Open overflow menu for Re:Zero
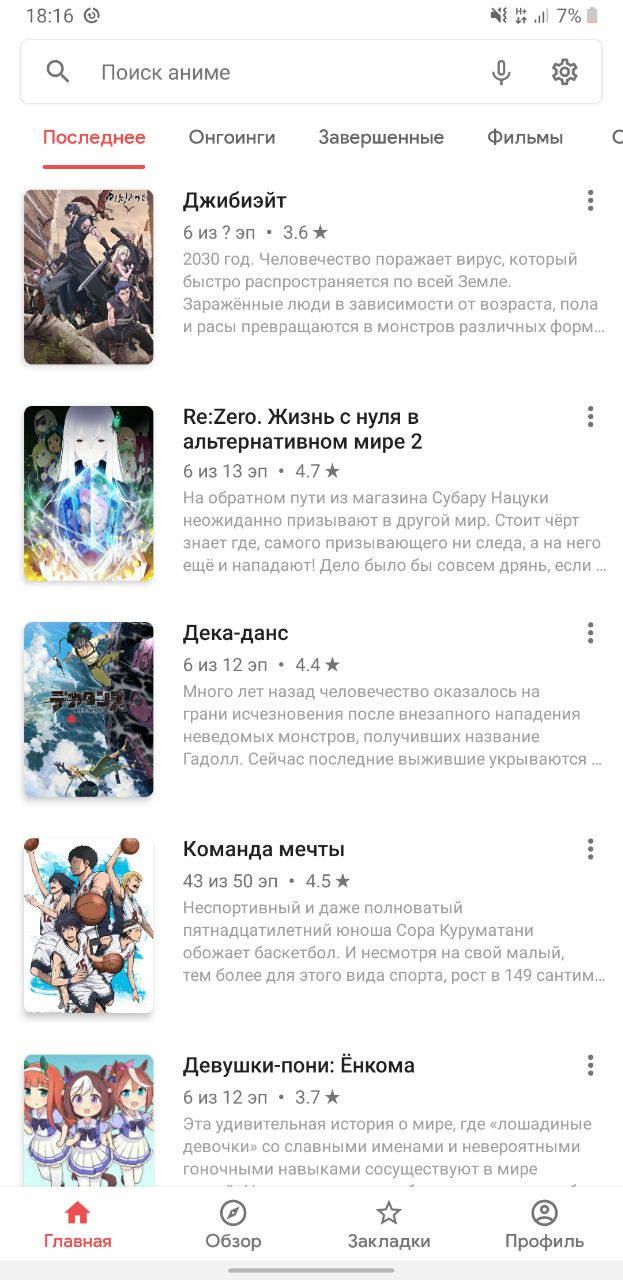Image resolution: width=623 pixels, height=1280 pixels. coord(590,416)
